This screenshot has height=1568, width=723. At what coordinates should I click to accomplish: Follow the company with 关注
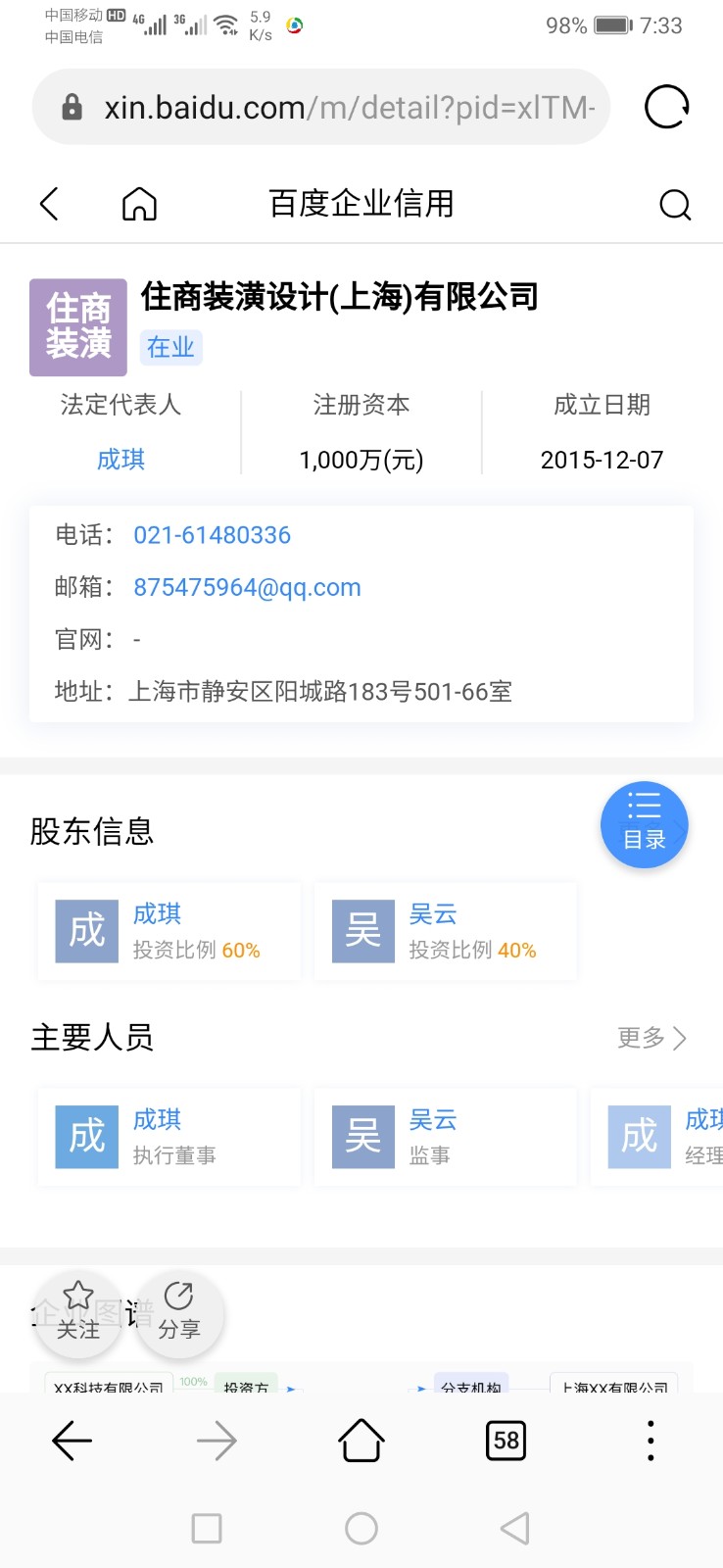(78, 1311)
